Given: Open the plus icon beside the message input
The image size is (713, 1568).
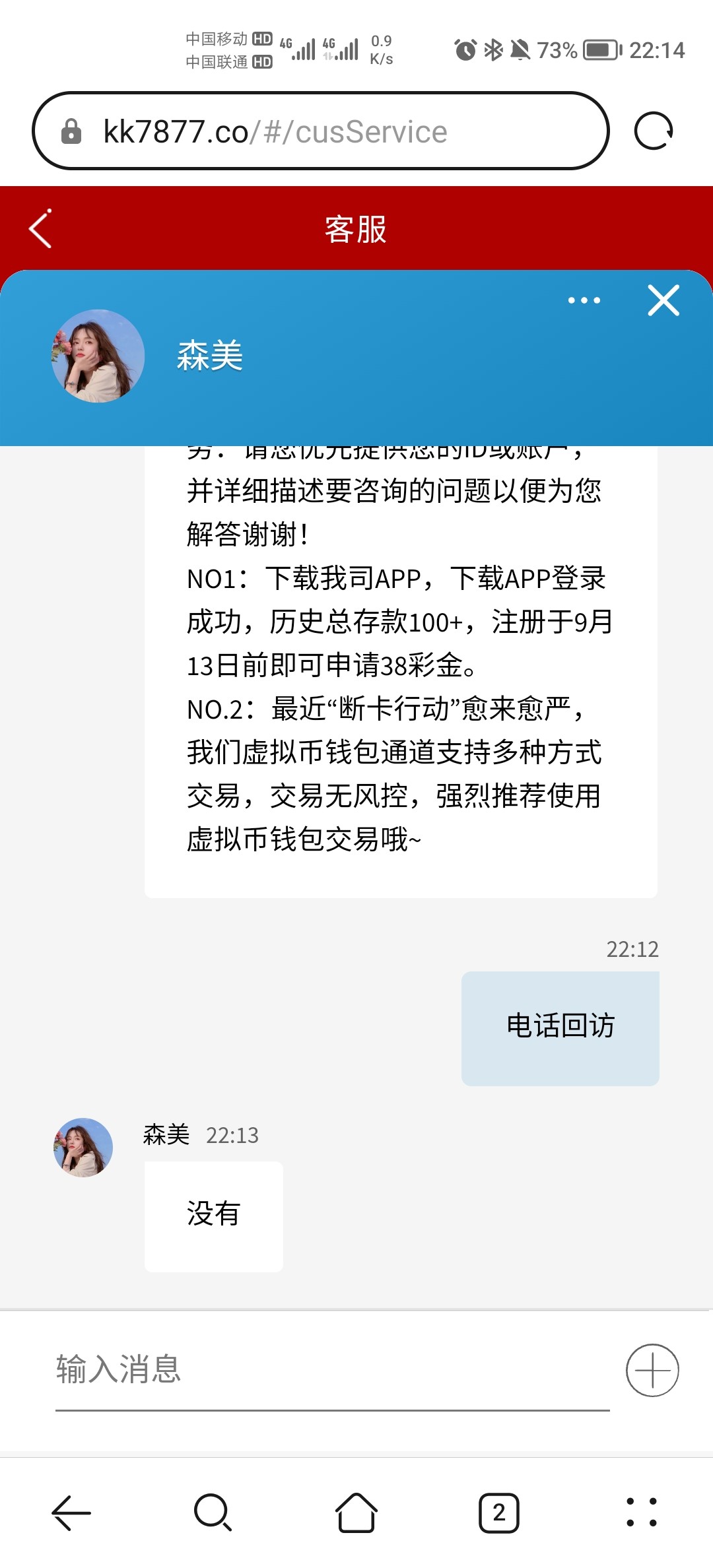Looking at the screenshot, I should [x=650, y=1369].
